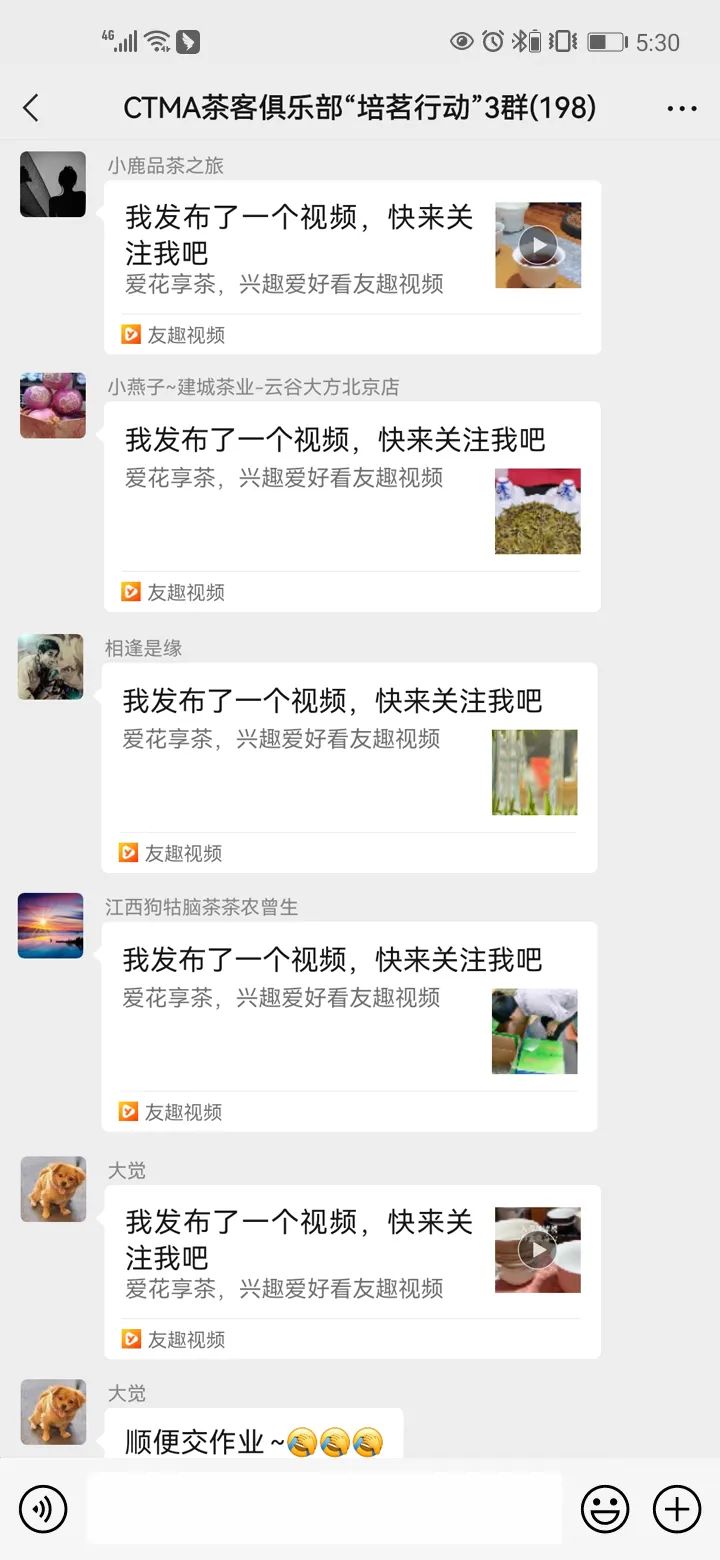
Task: Switch to voice message input
Action: coord(43,1508)
